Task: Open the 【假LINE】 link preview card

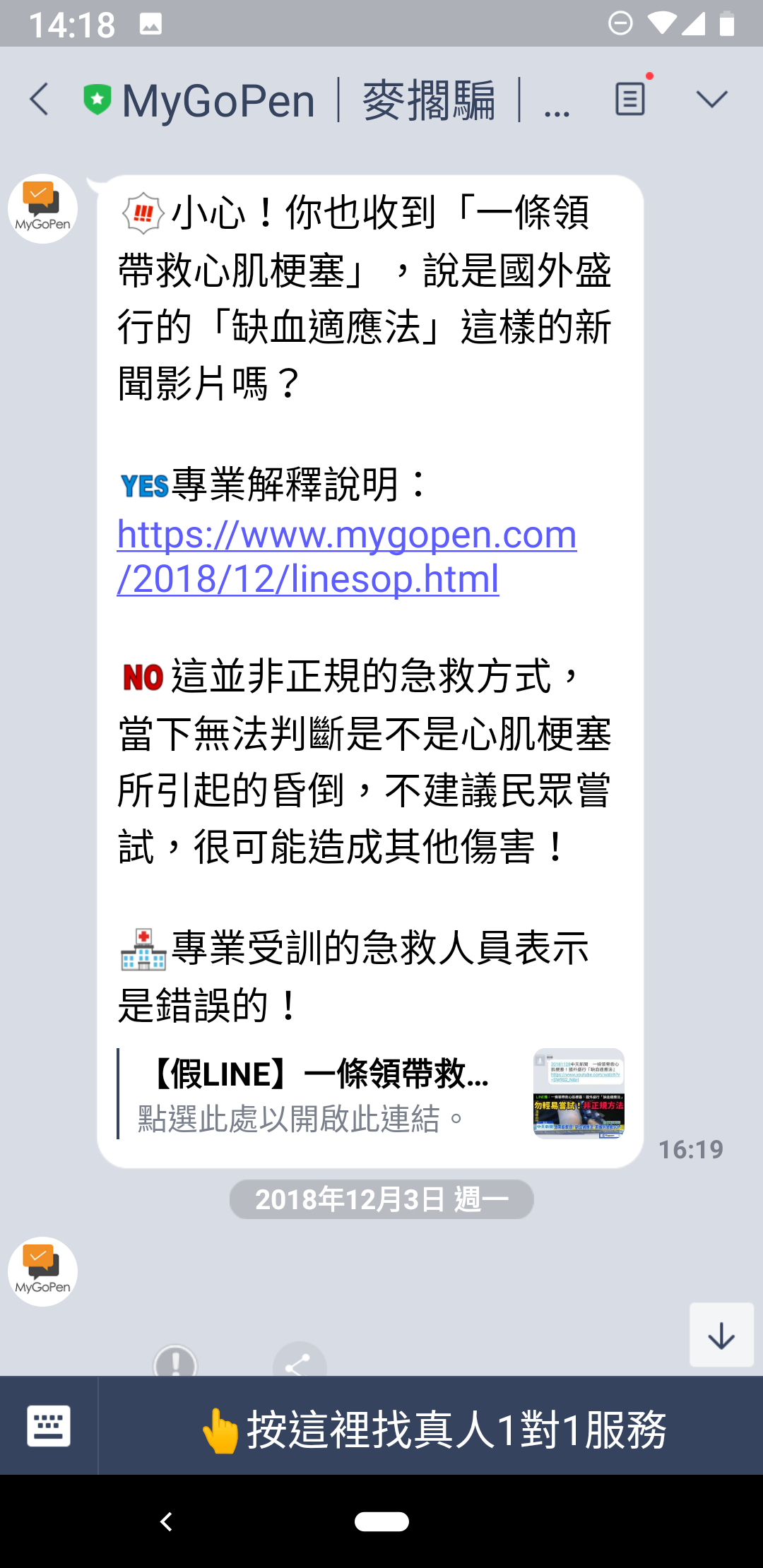Action: (x=372, y=1093)
